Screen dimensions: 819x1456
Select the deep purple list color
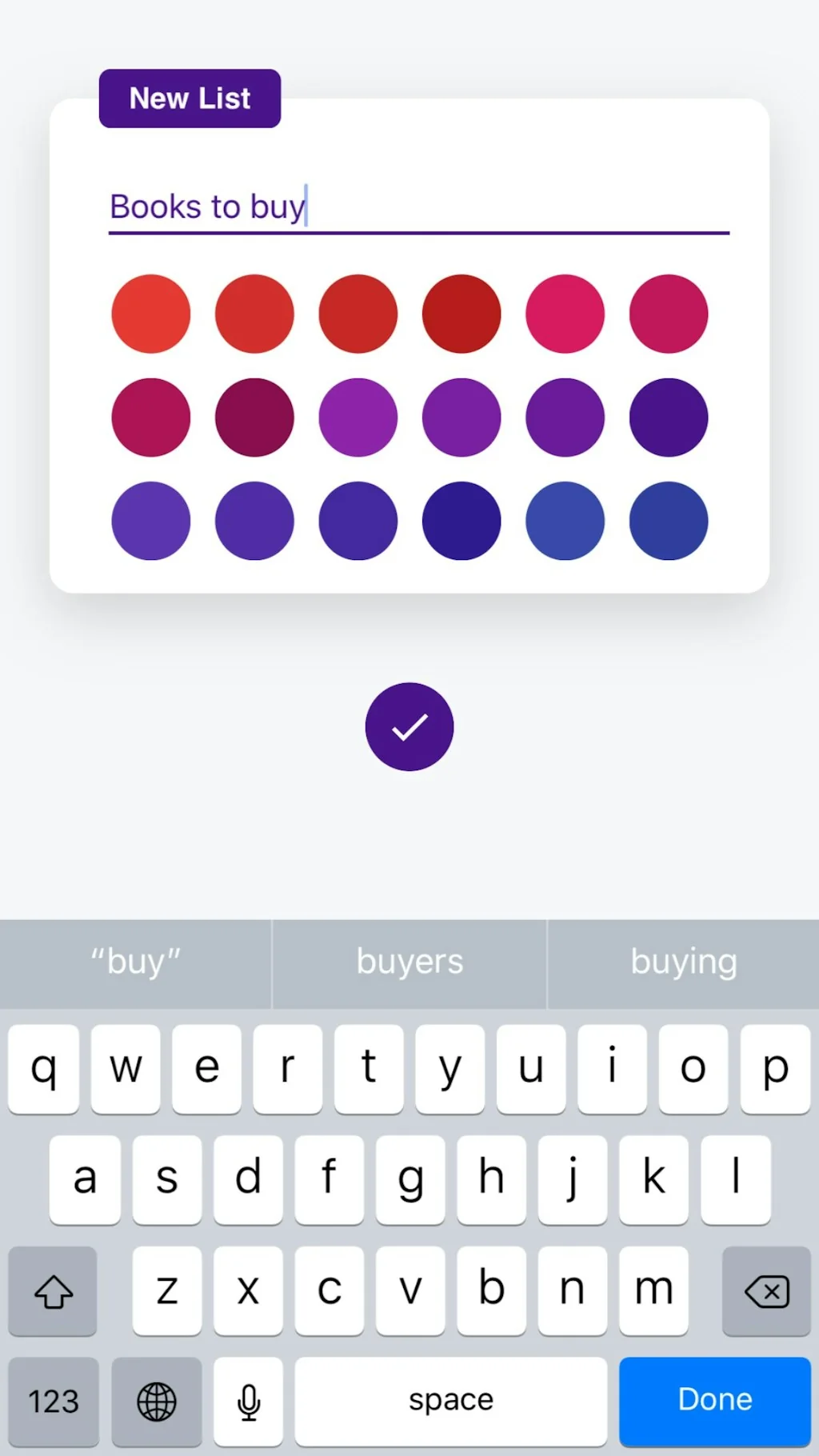coord(669,417)
